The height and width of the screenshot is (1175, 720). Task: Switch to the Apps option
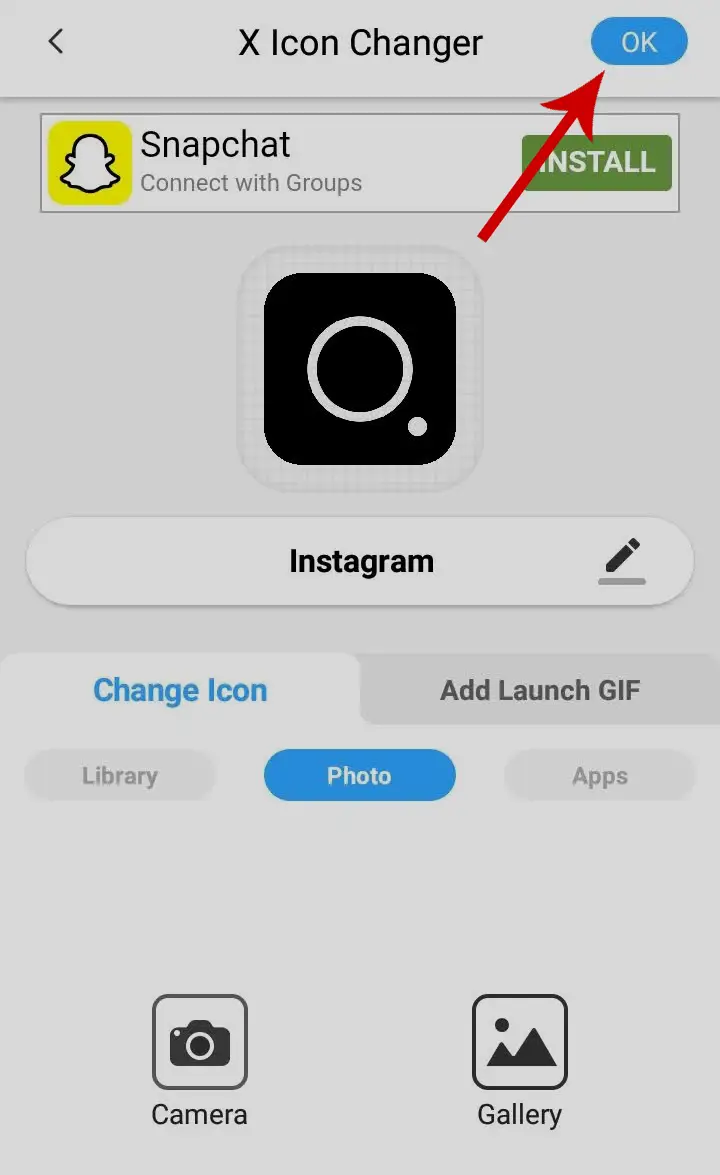[599, 776]
